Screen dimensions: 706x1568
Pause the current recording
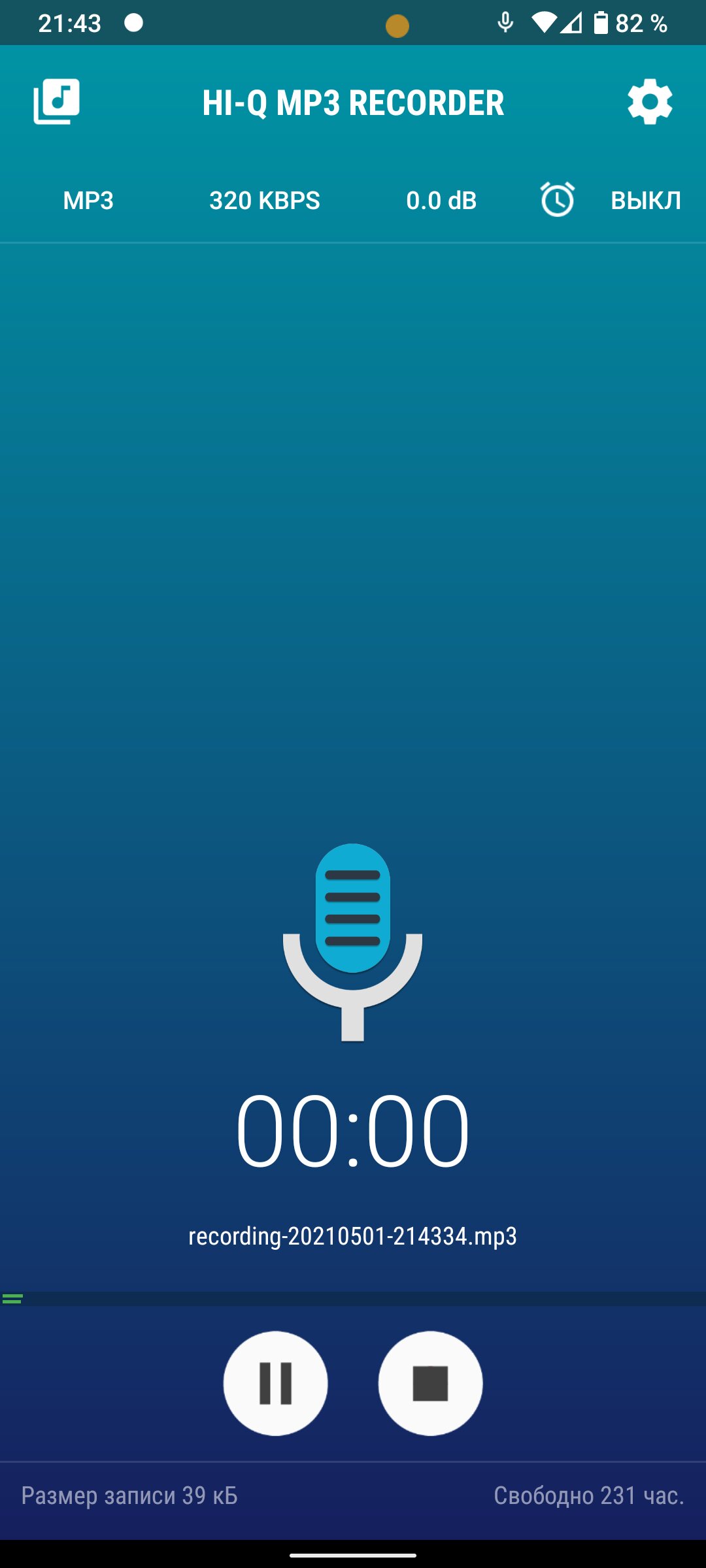(275, 1383)
